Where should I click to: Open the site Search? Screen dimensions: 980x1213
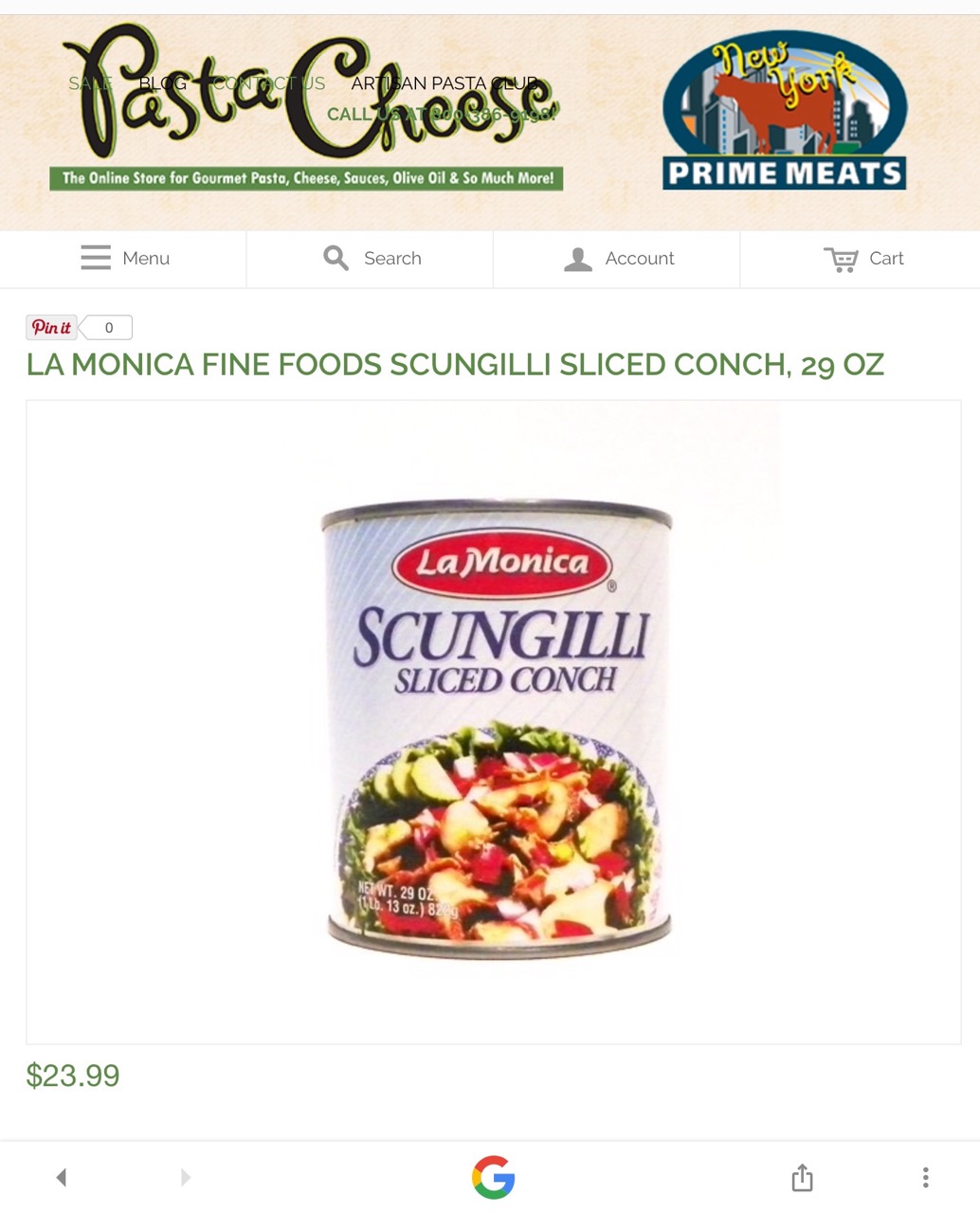(372, 258)
